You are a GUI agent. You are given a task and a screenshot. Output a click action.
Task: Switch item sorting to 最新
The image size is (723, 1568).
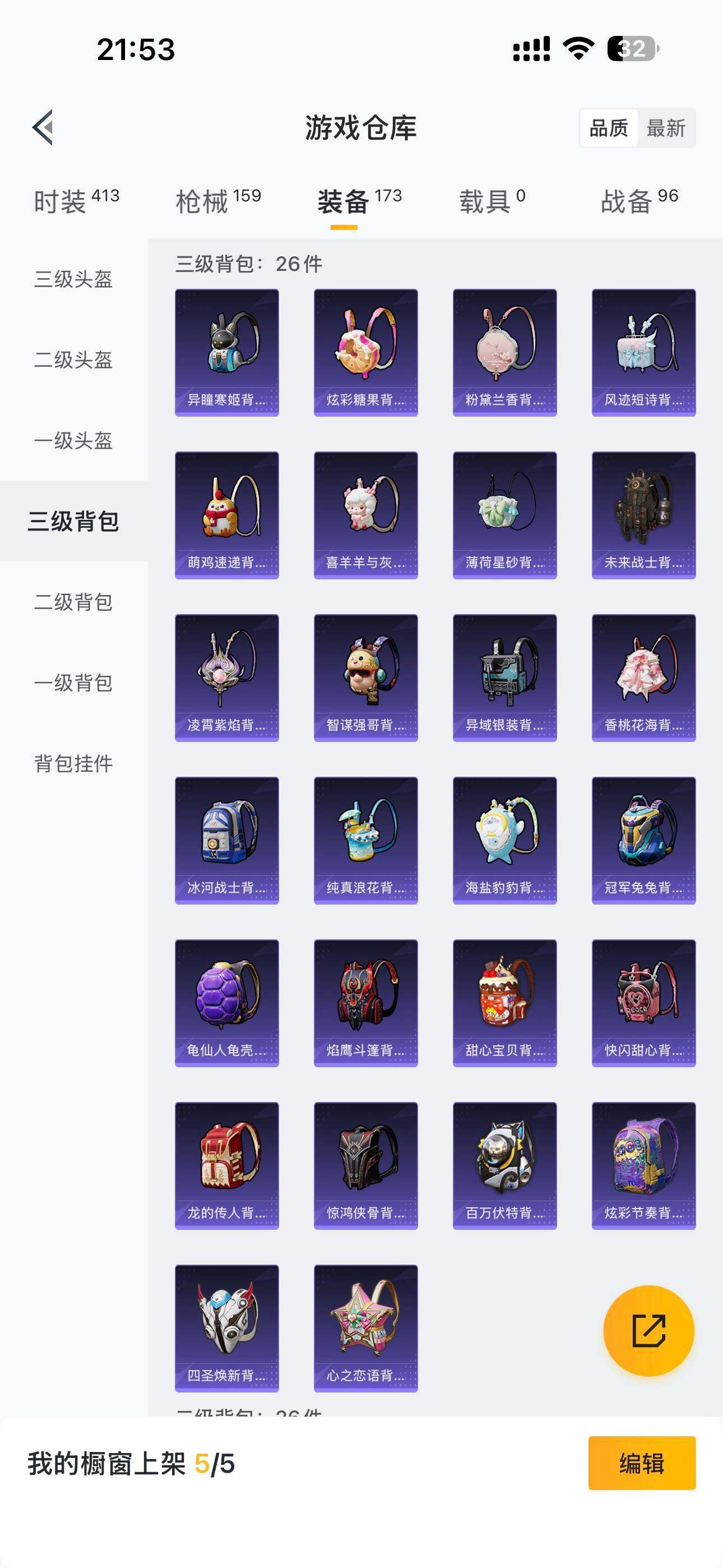tap(666, 128)
